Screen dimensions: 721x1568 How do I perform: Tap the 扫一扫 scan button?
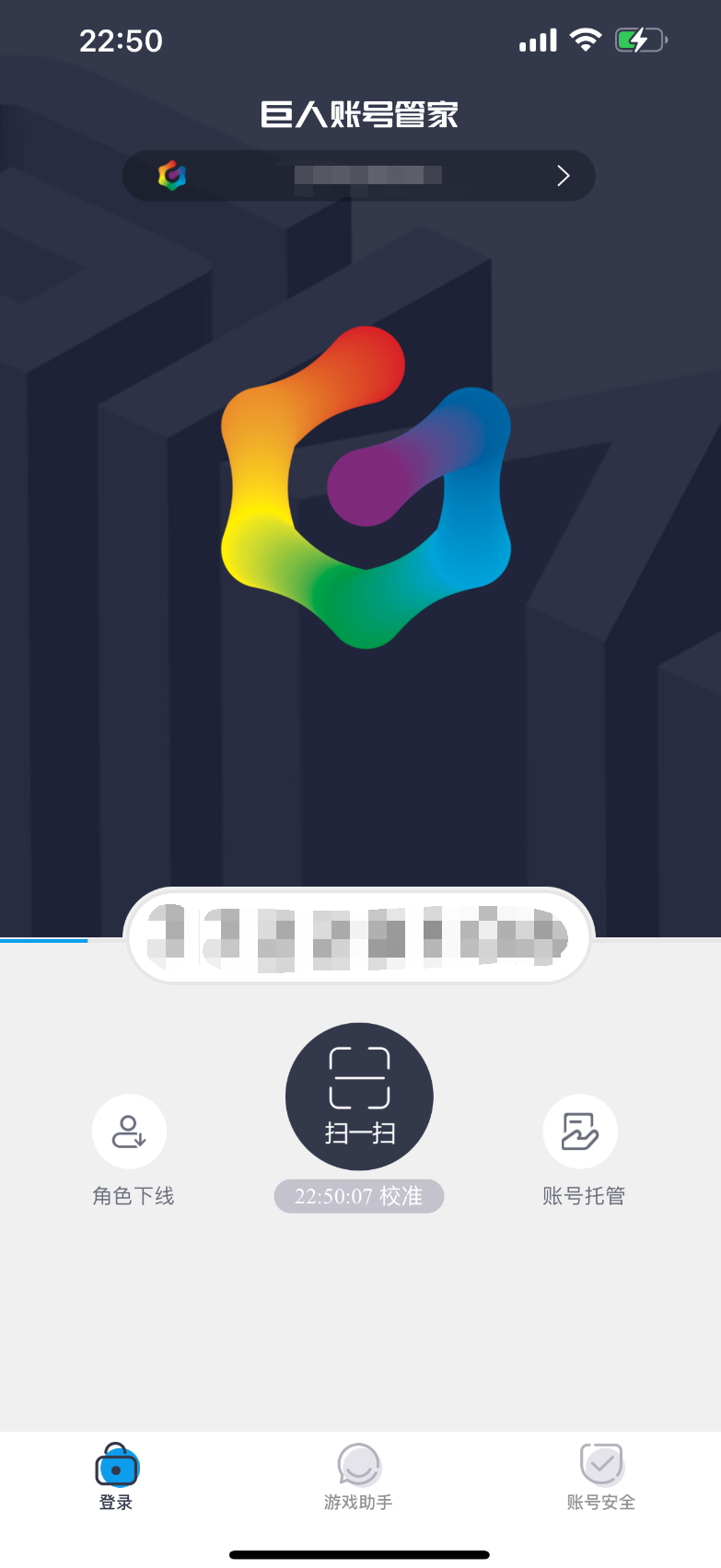coord(359,1096)
